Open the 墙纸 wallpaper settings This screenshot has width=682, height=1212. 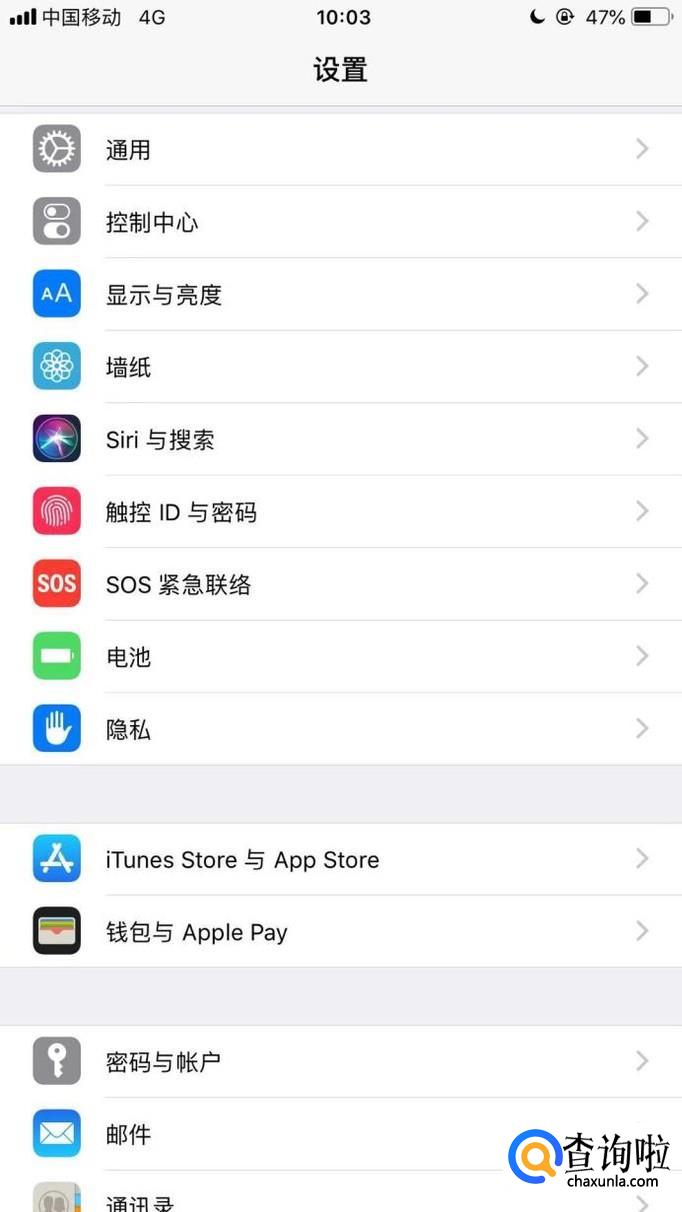[340, 367]
